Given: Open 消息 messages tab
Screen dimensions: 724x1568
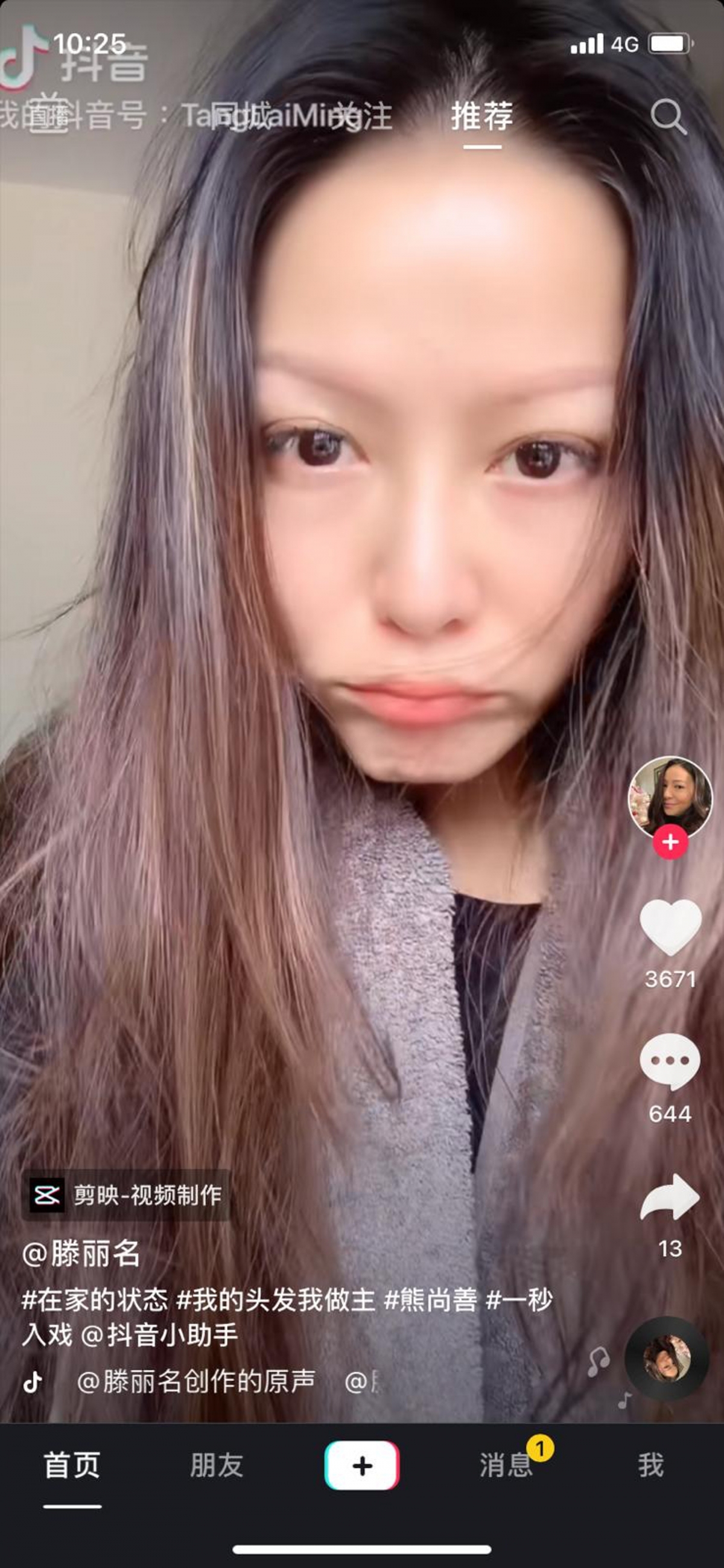Looking at the screenshot, I should [x=506, y=1465].
